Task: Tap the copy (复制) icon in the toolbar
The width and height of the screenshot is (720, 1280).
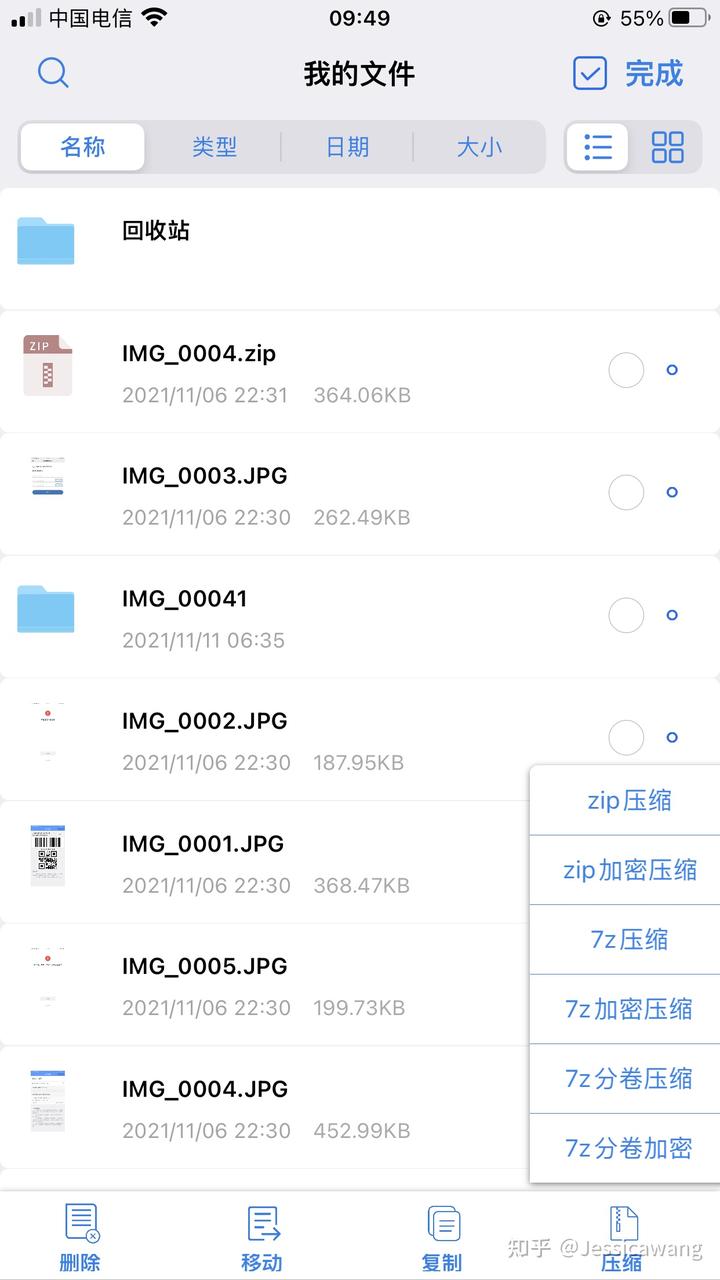Action: [442, 1232]
